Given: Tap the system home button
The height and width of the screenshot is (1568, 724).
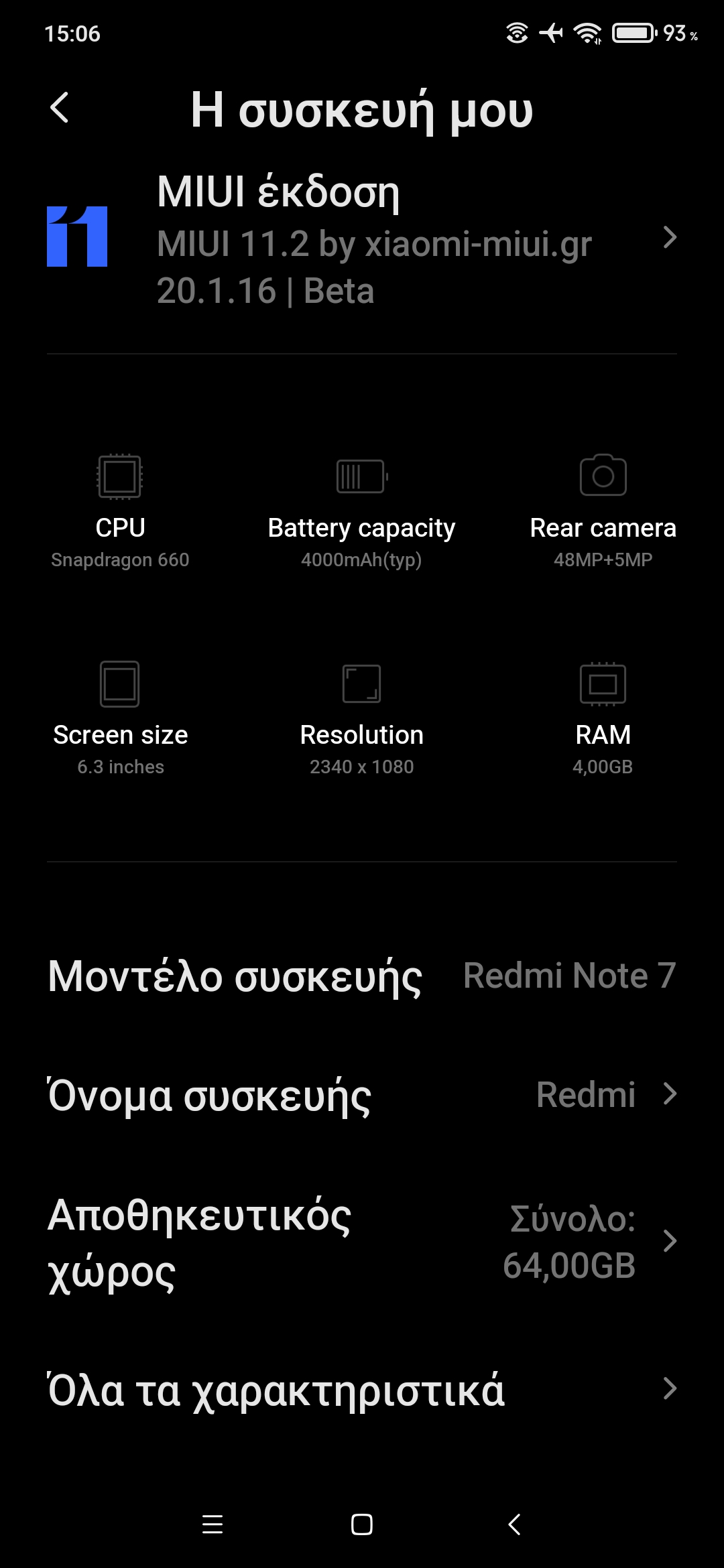Looking at the screenshot, I should coord(362,1525).
